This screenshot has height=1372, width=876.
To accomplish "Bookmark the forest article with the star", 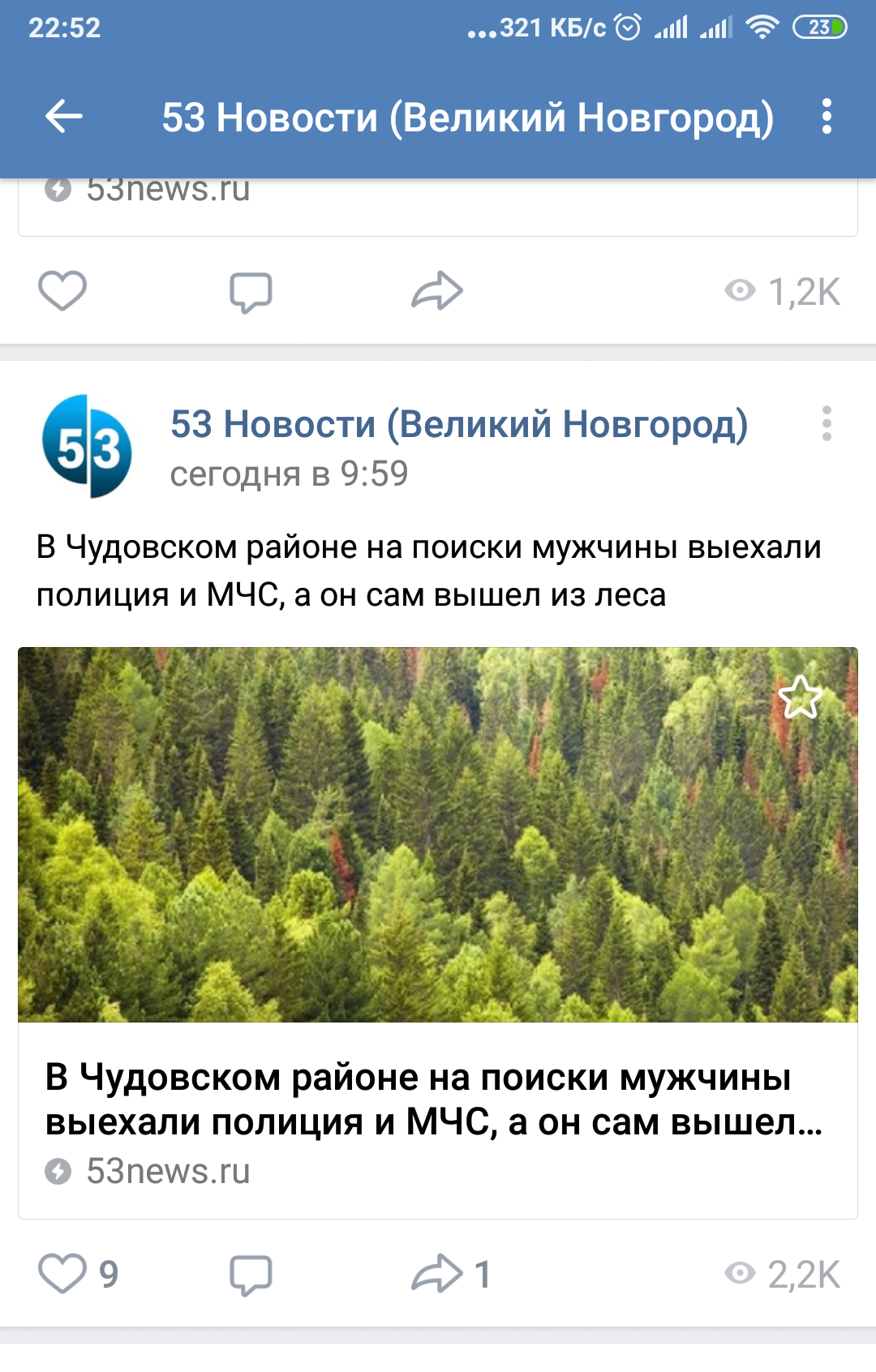I will point(800,697).
